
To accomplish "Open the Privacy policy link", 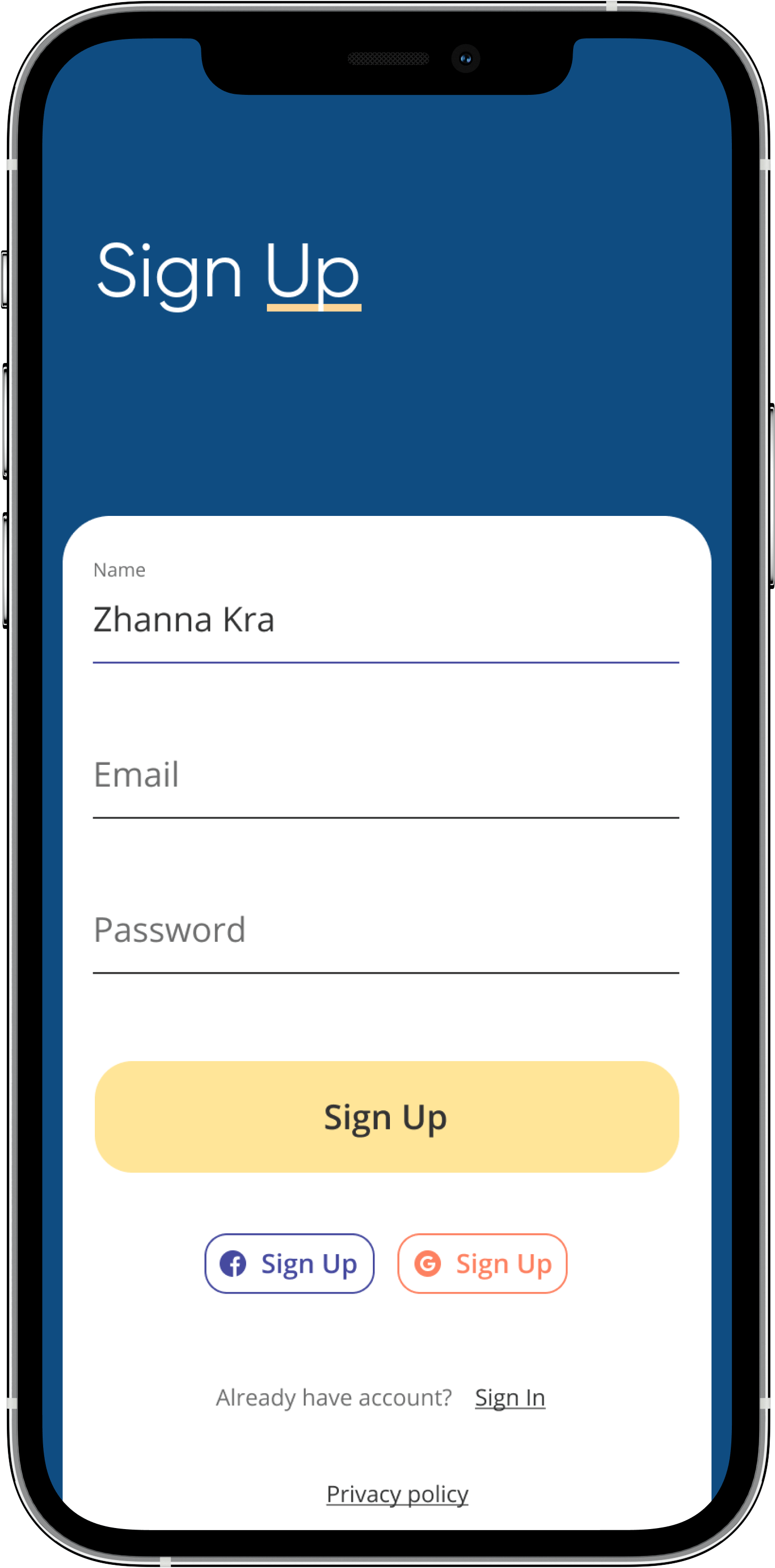I will tap(397, 1494).
